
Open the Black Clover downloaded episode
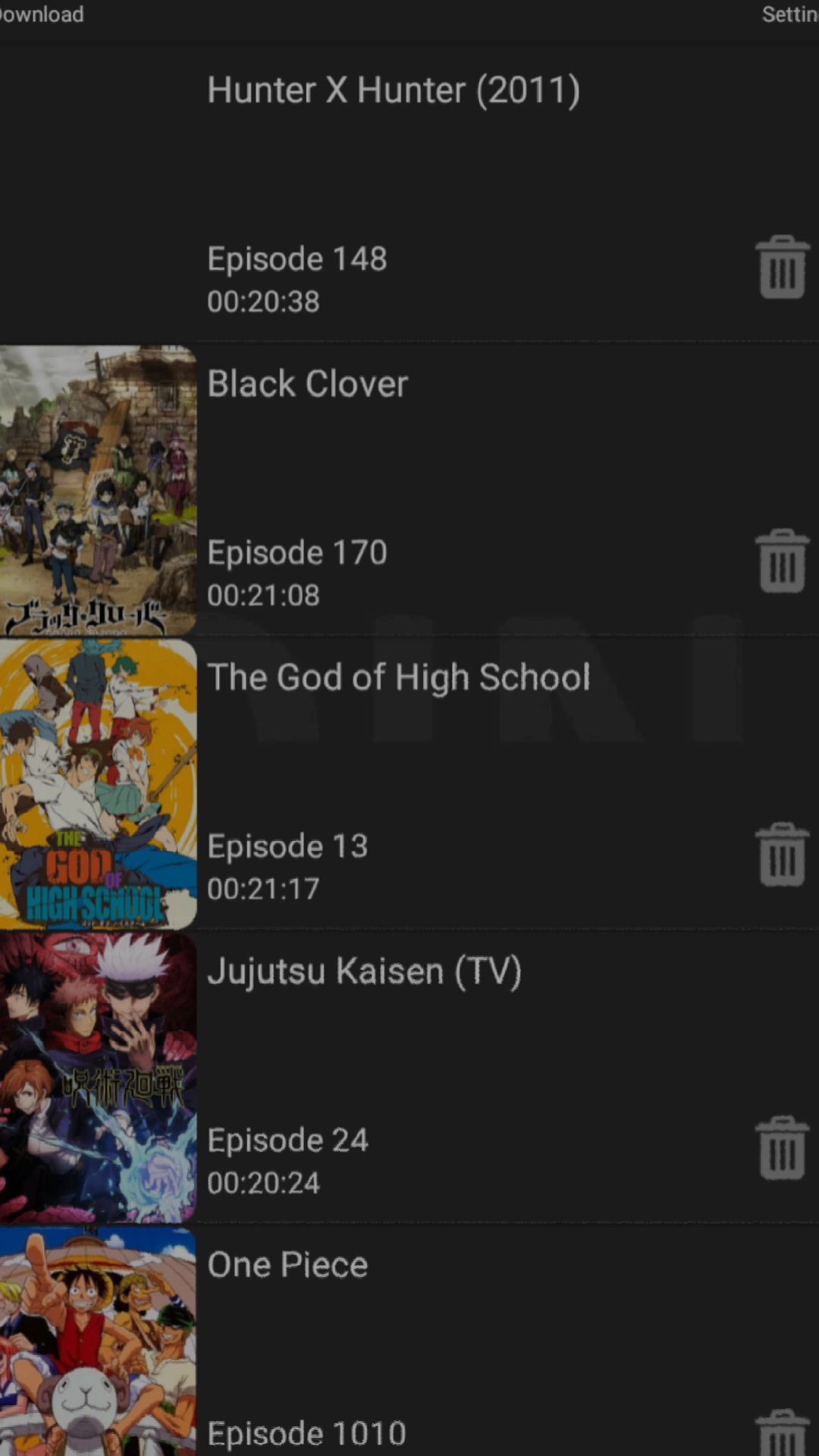(x=409, y=490)
